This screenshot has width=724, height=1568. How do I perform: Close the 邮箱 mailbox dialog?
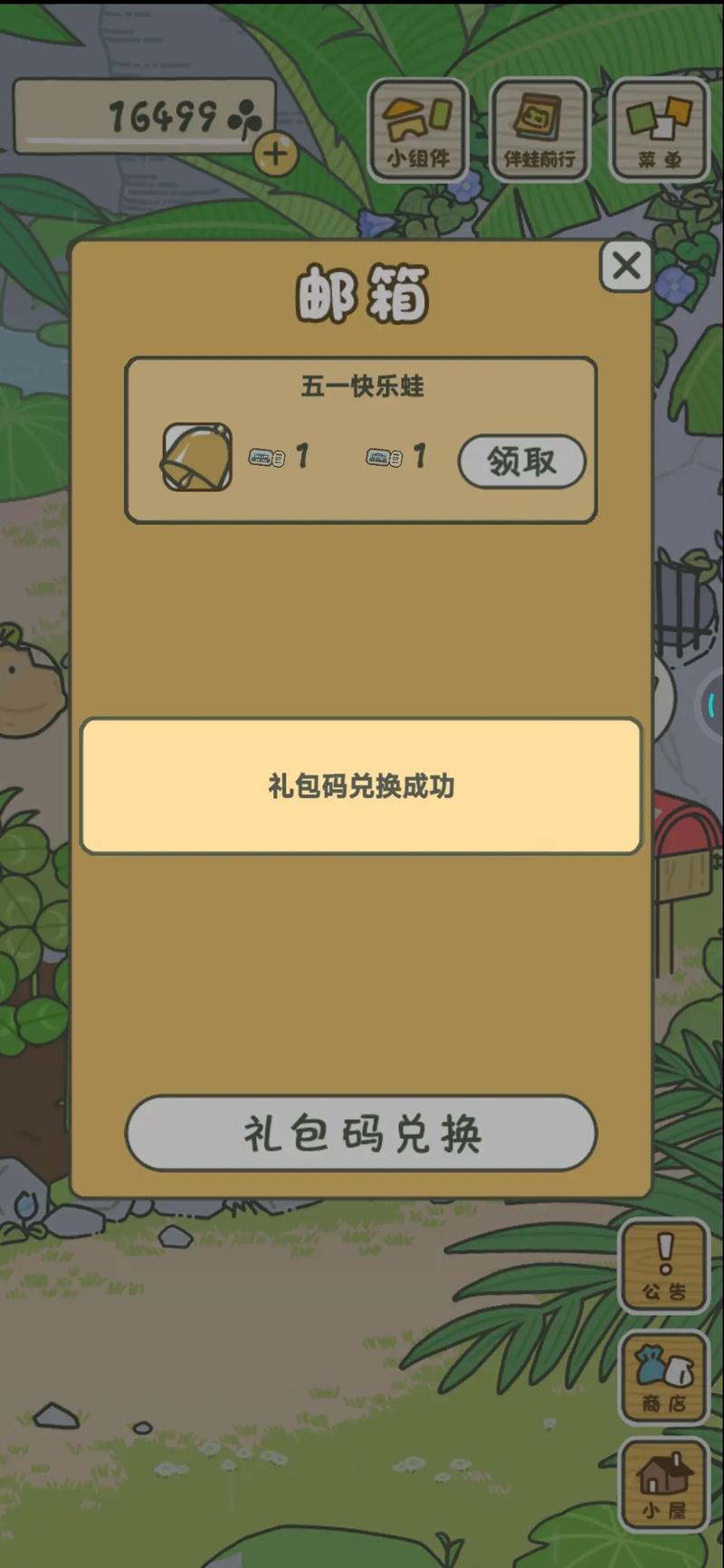[x=625, y=266]
